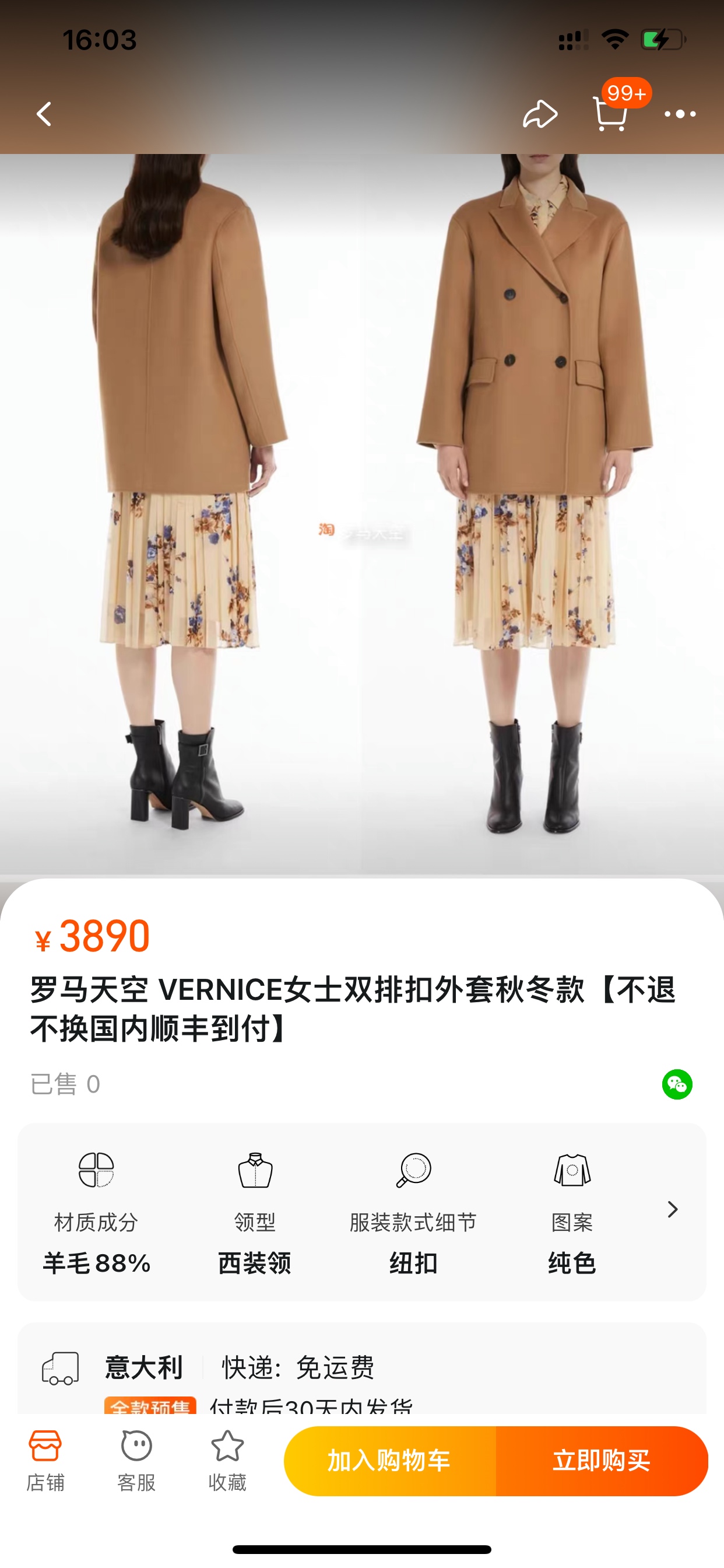Screen dimensions: 724x1568
Task: Go back to the previous page
Action: point(44,114)
